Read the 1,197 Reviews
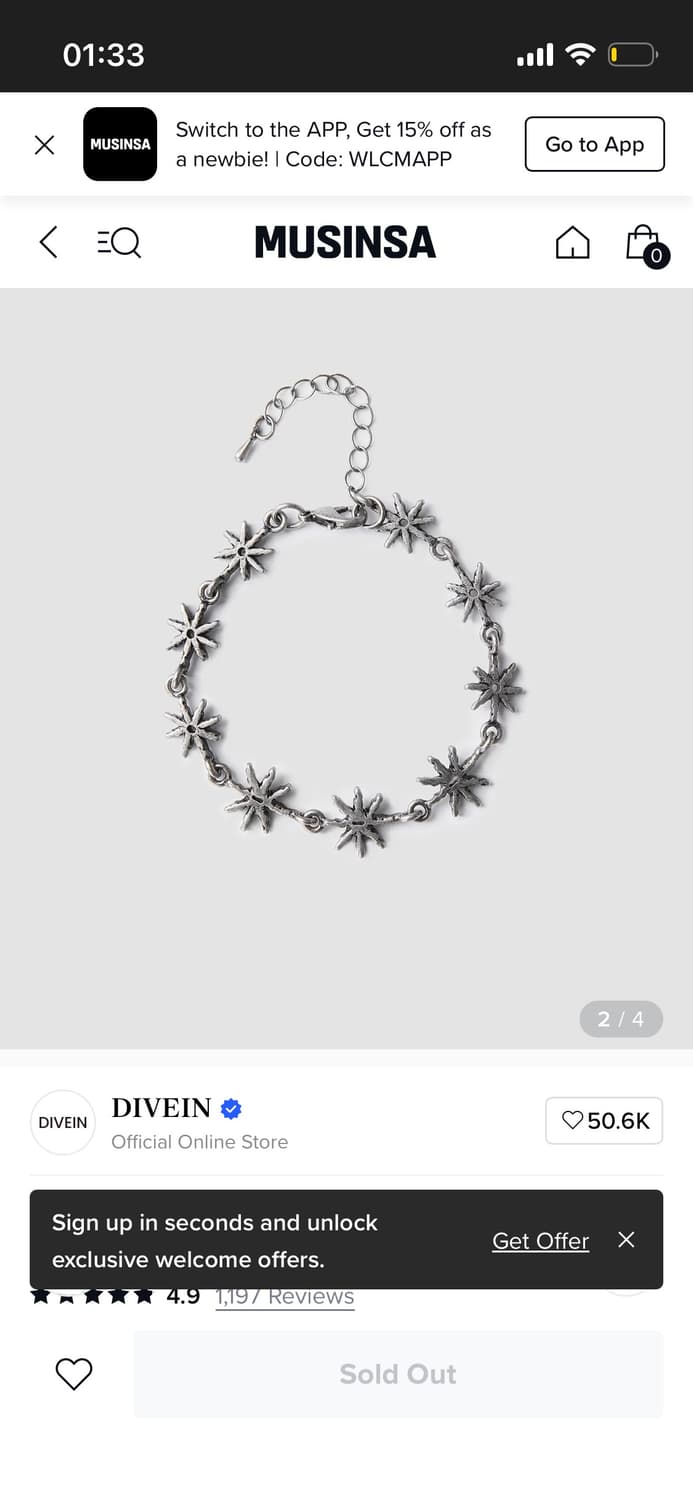The image size is (693, 1500). [285, 1297]
